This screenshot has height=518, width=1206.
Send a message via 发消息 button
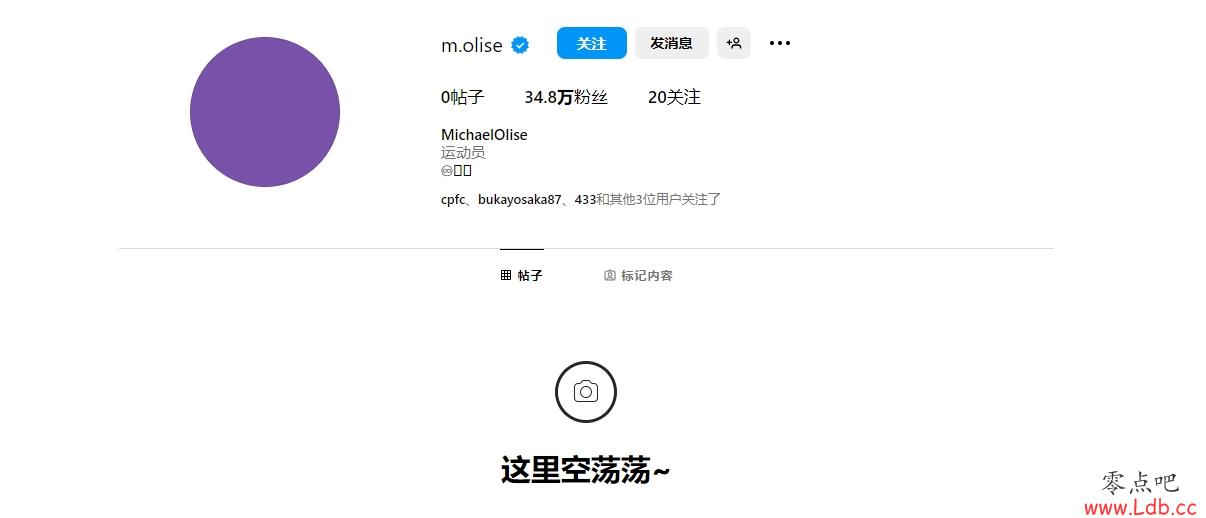coord(671,43)
